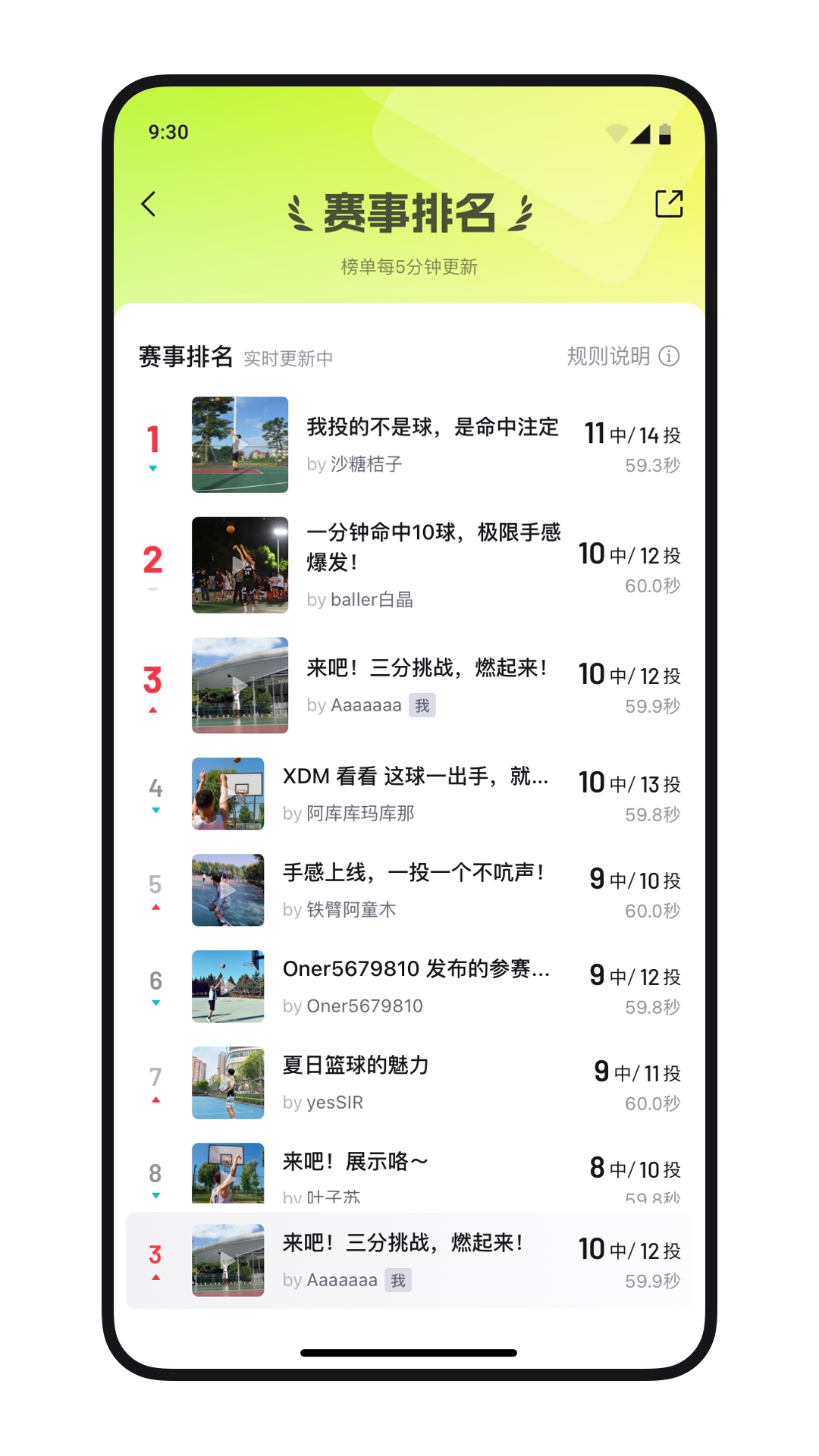Screen dimensions: 819x1456
Task: Open rank 1 video thumbnail 我投的不是球
Action: pyautogui.click(x=240, y=445)
